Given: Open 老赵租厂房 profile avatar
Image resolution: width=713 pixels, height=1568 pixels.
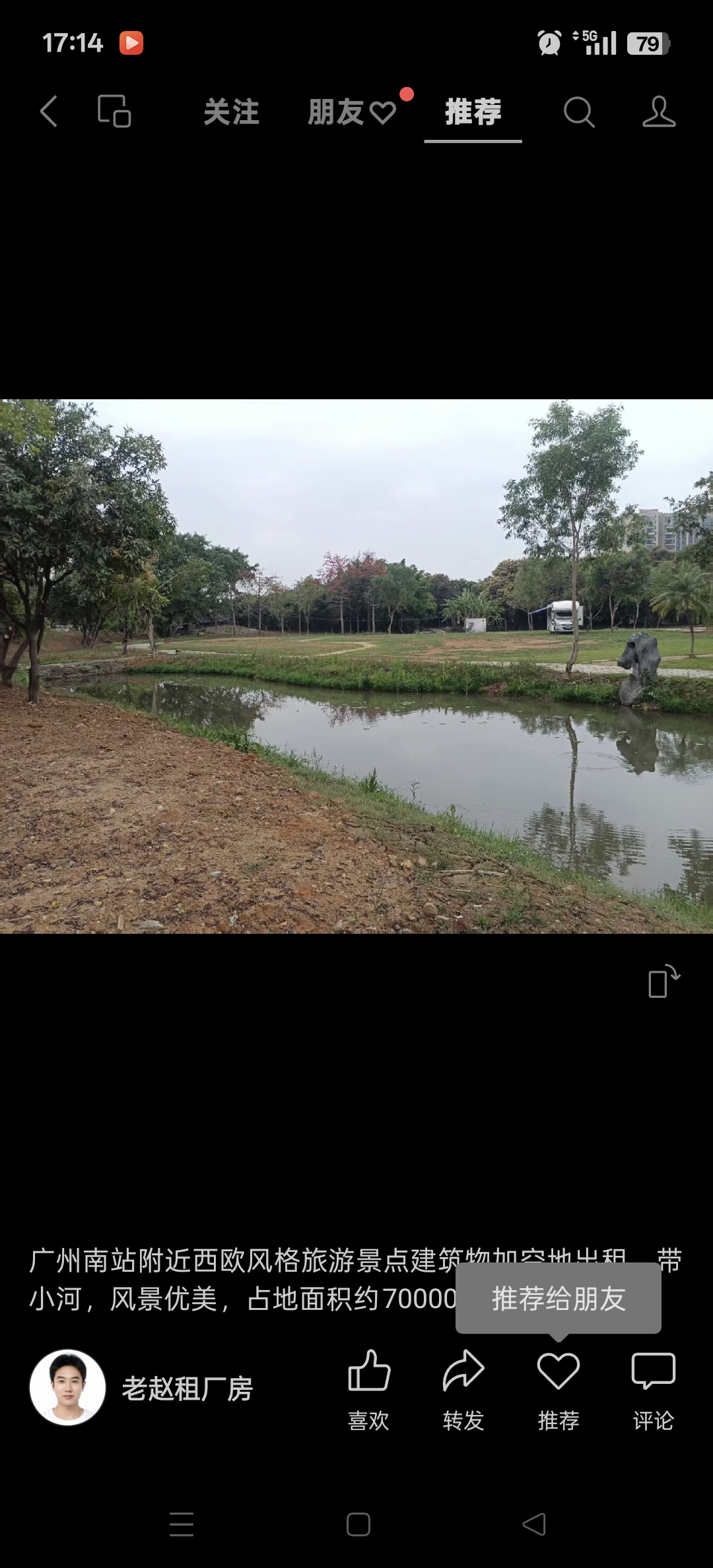Looking at the screenshot, I should [x=68, y=1387].
